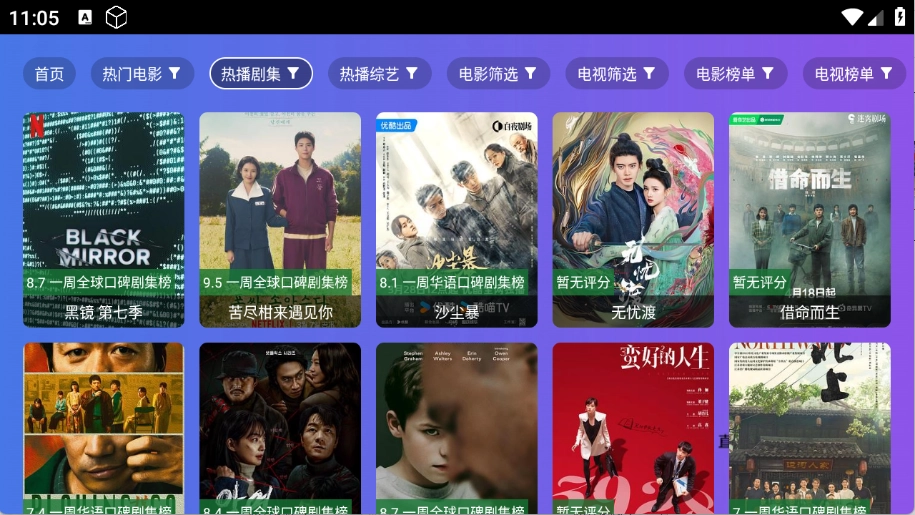Image resolution: width=915 pixels, height=515 pixels.
Task: Select the 热播剧集 tab
Action: tap(260, 74)
